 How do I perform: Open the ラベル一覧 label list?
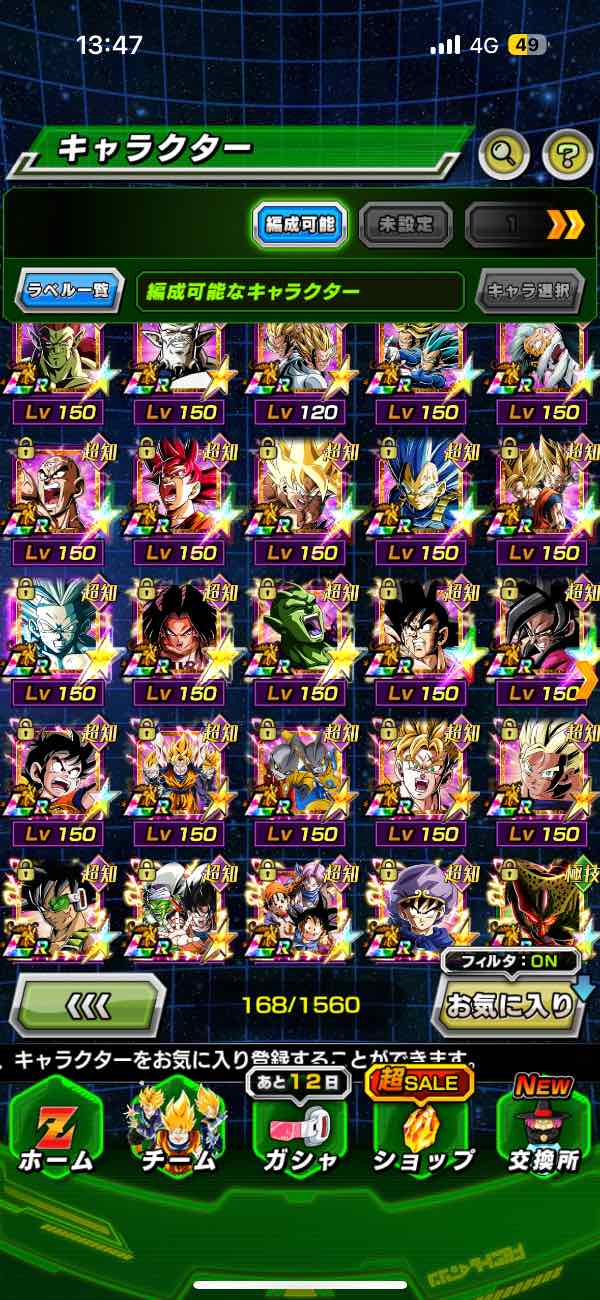70,292
